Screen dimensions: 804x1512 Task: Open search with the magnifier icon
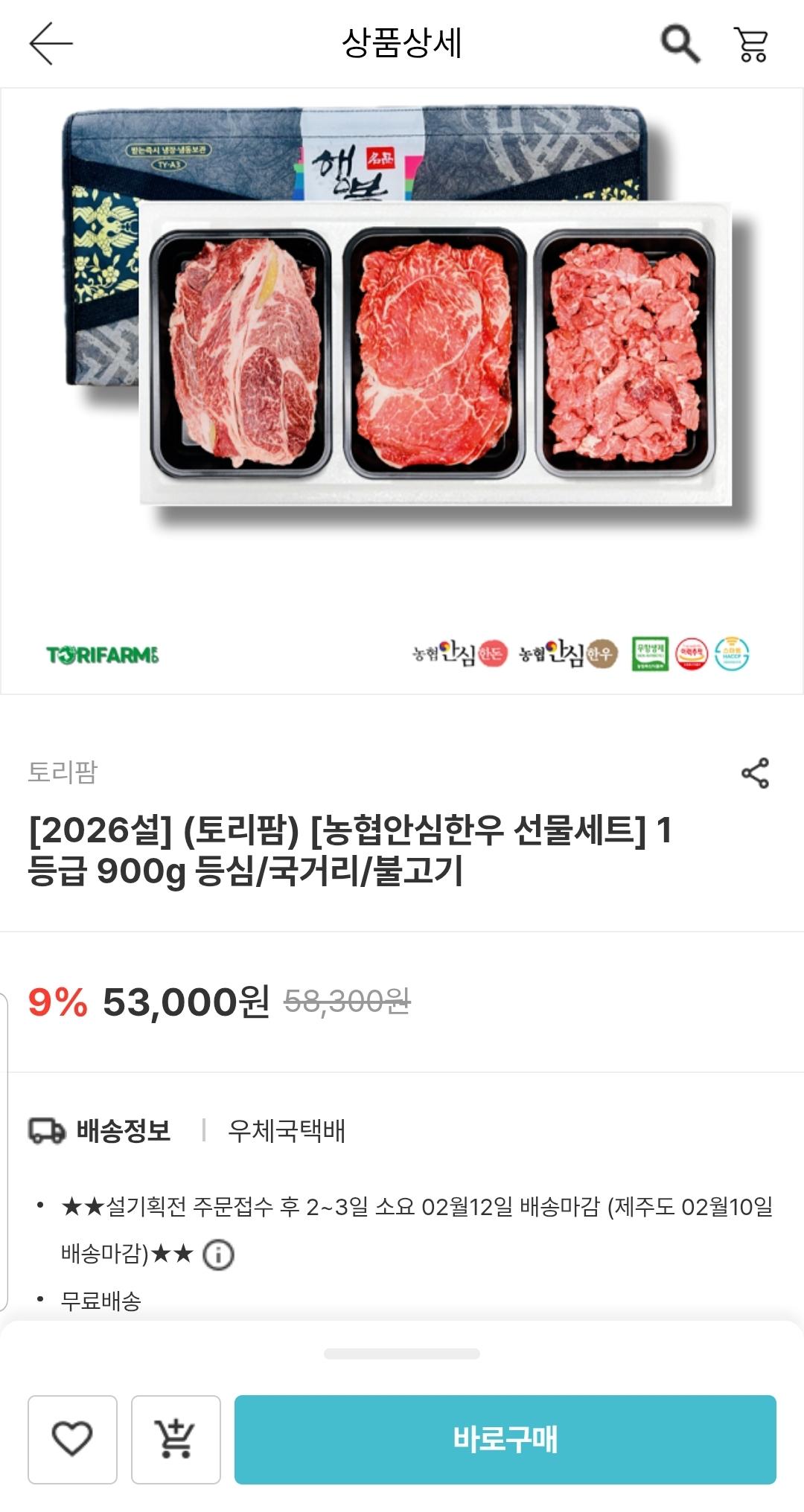coord(680,44)
